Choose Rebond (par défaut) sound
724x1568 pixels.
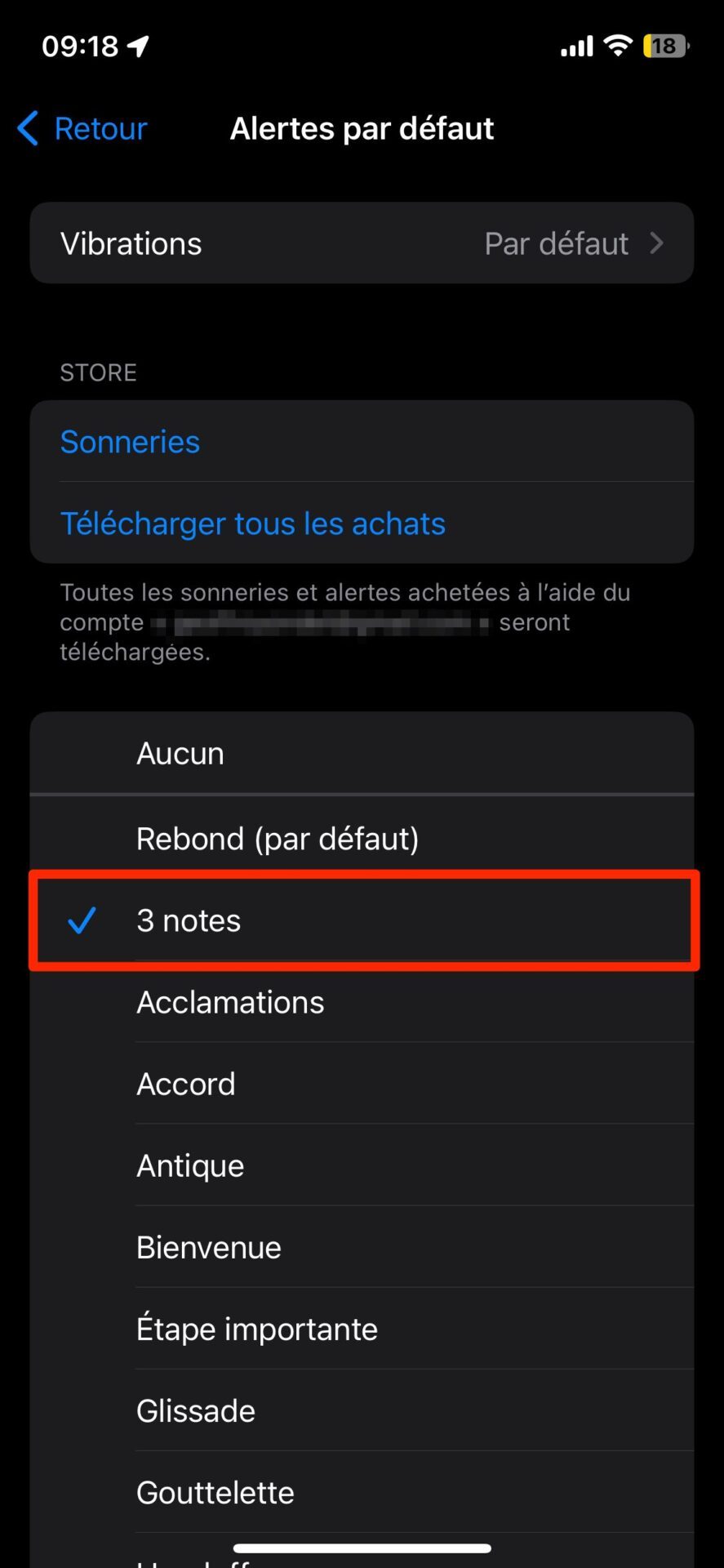362,838
